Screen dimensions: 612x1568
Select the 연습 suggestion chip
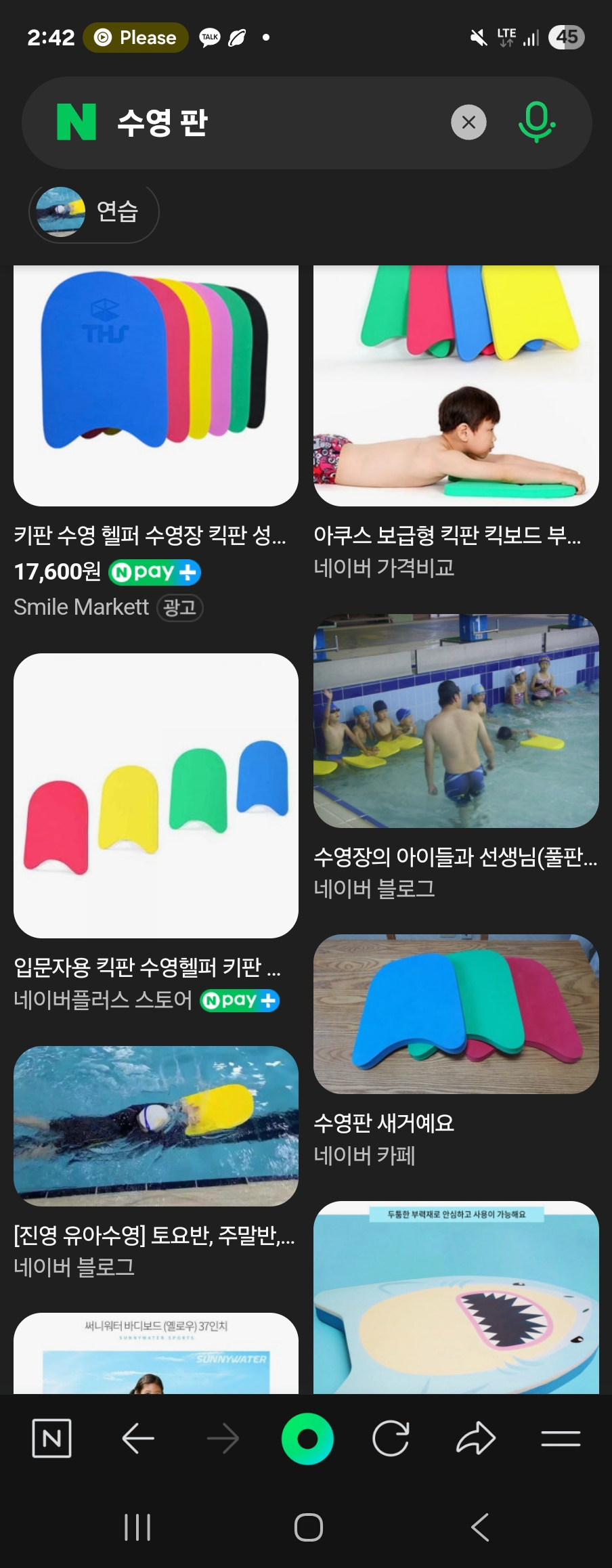[x=94, y=212]
